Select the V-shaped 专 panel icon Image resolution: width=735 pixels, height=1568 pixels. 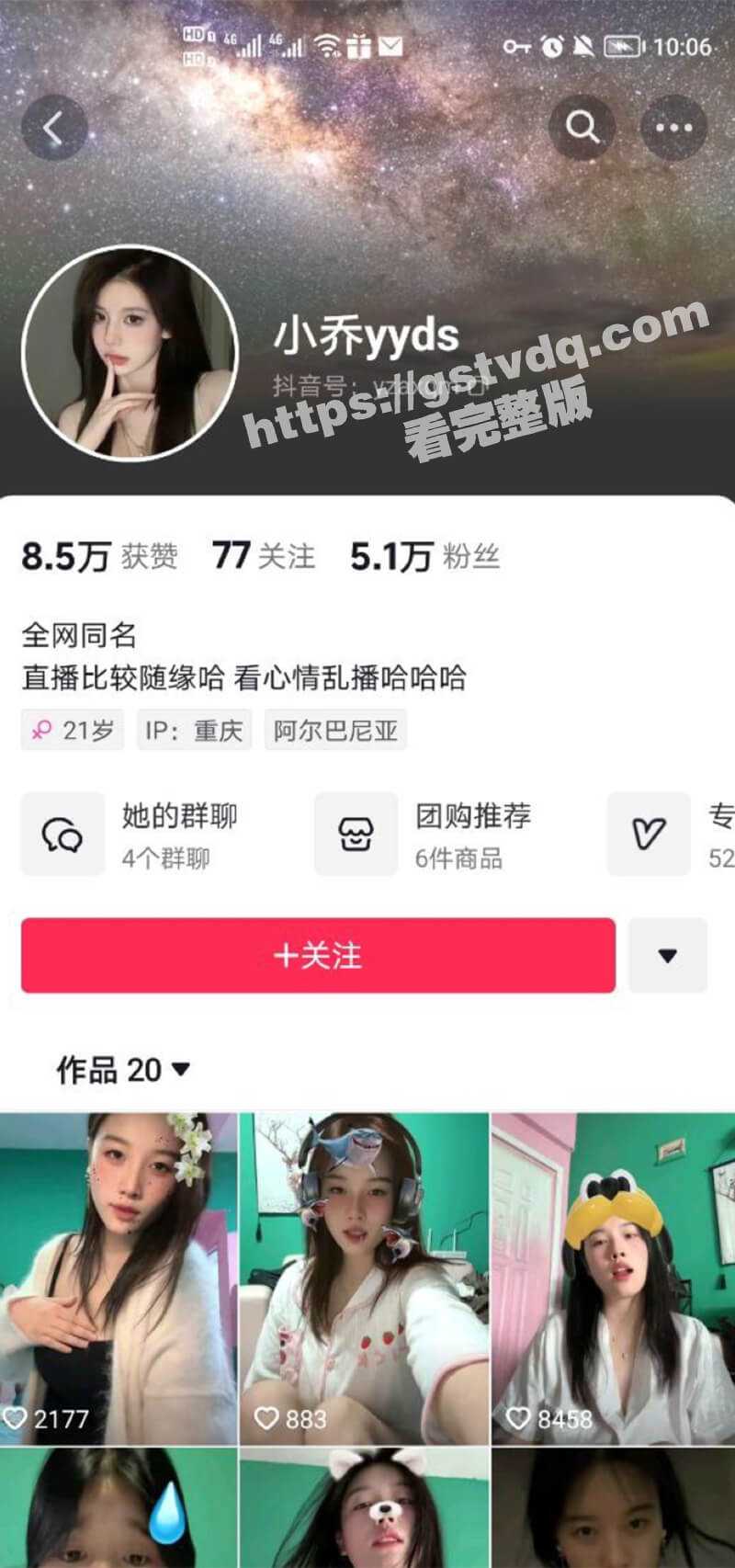649,835
